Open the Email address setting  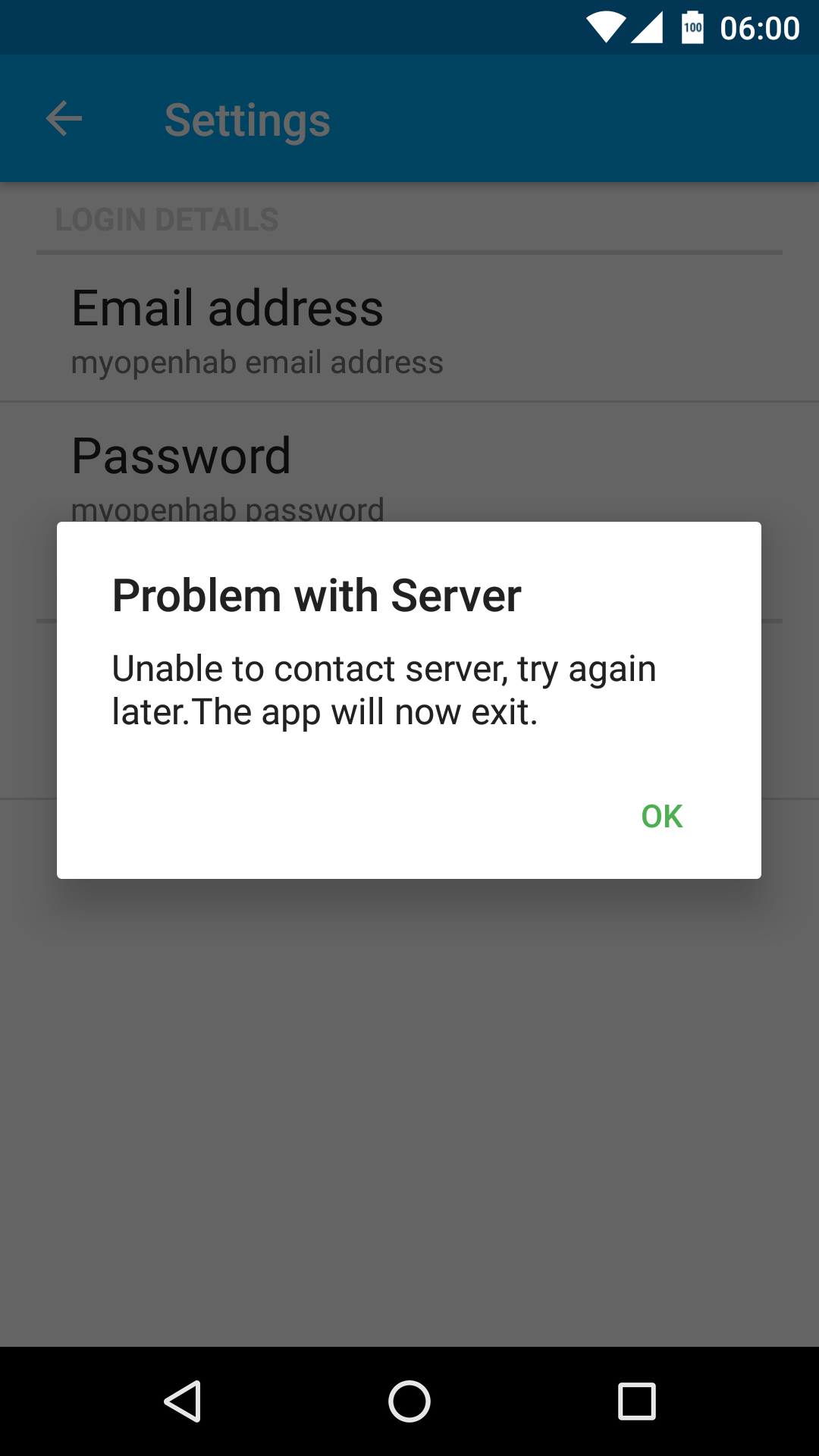coord(409,329)
